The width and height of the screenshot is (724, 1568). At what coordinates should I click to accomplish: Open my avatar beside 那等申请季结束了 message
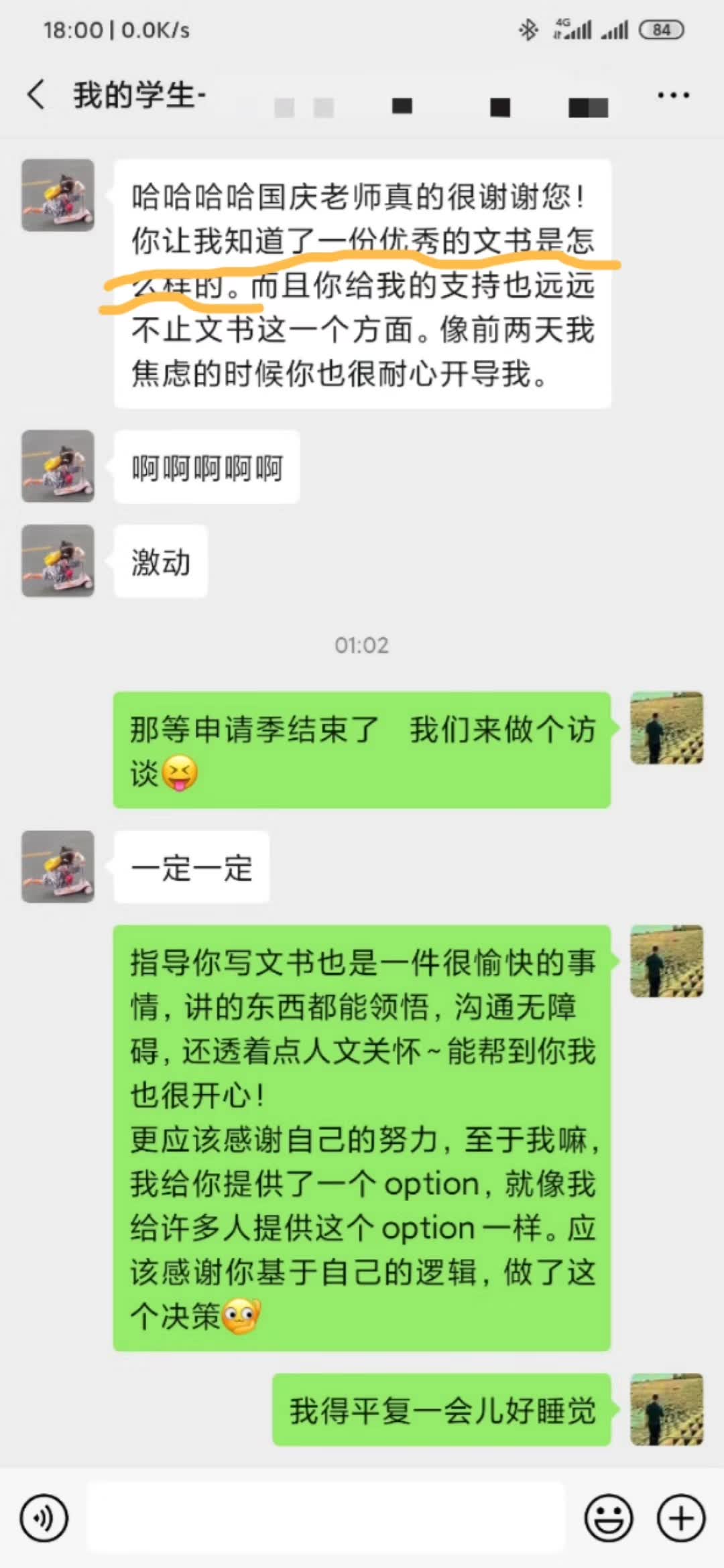[x=666, y=728]
